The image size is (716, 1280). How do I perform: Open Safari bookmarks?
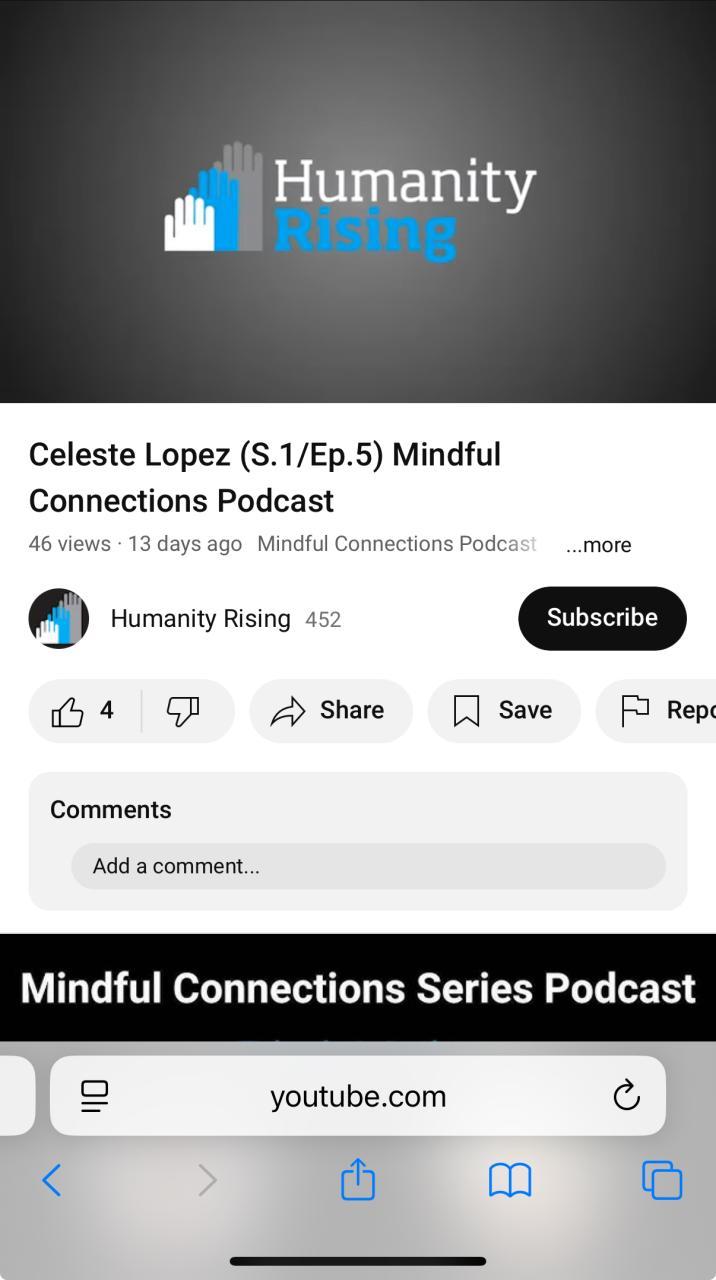tap(510, 1181)
